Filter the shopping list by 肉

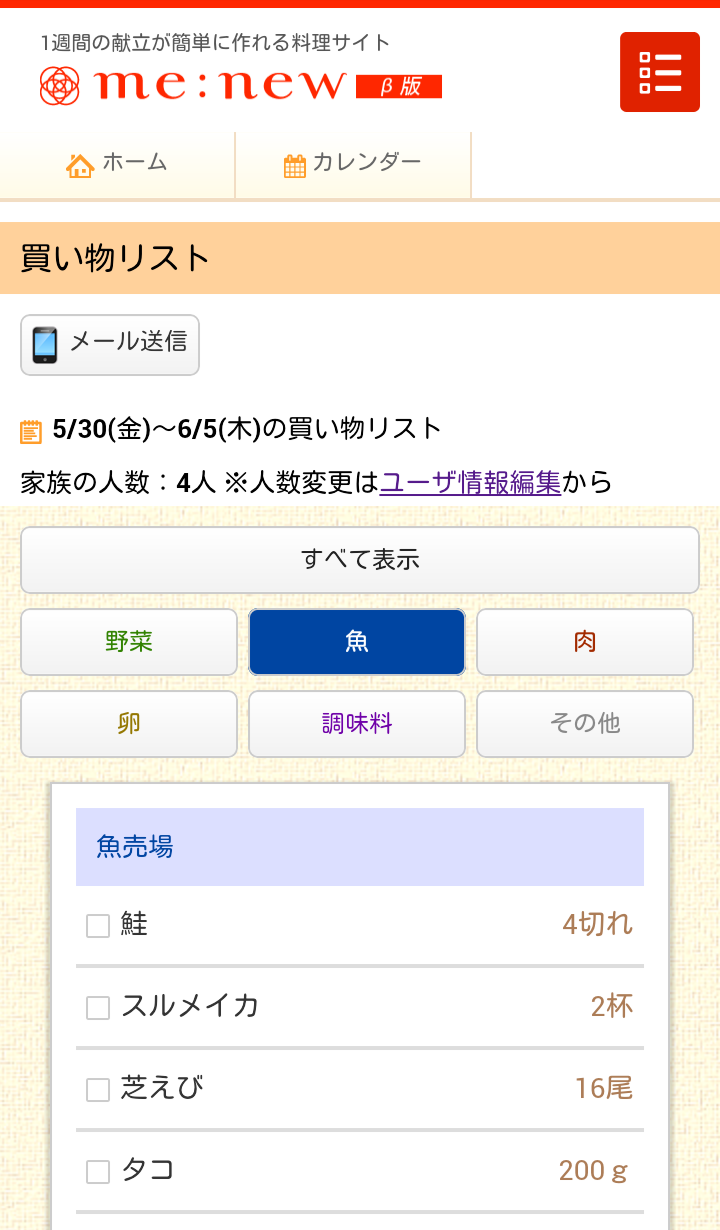[x=585, y=642]
